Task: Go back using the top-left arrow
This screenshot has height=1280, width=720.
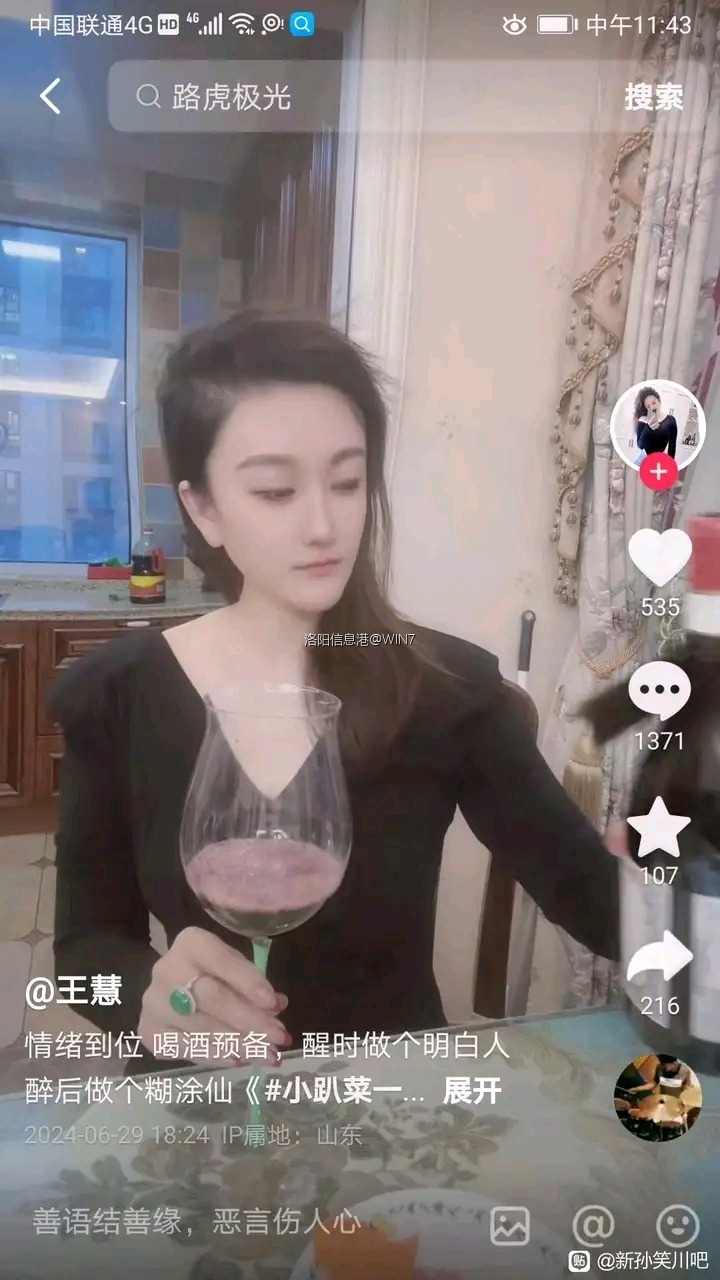Action: pyautogui.click(x=50, y=97)
